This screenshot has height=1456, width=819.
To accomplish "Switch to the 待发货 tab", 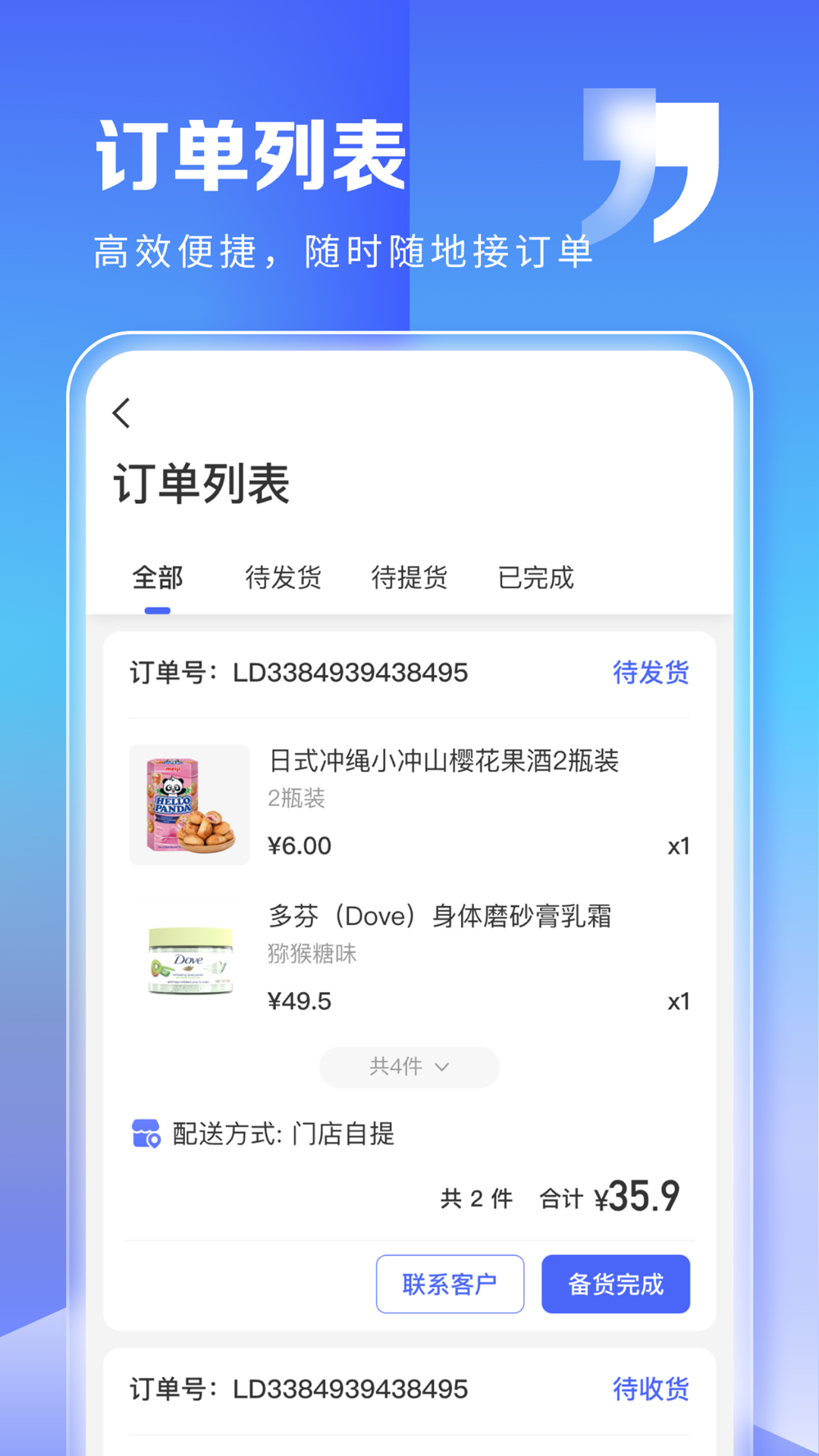I will pos(284,577).
